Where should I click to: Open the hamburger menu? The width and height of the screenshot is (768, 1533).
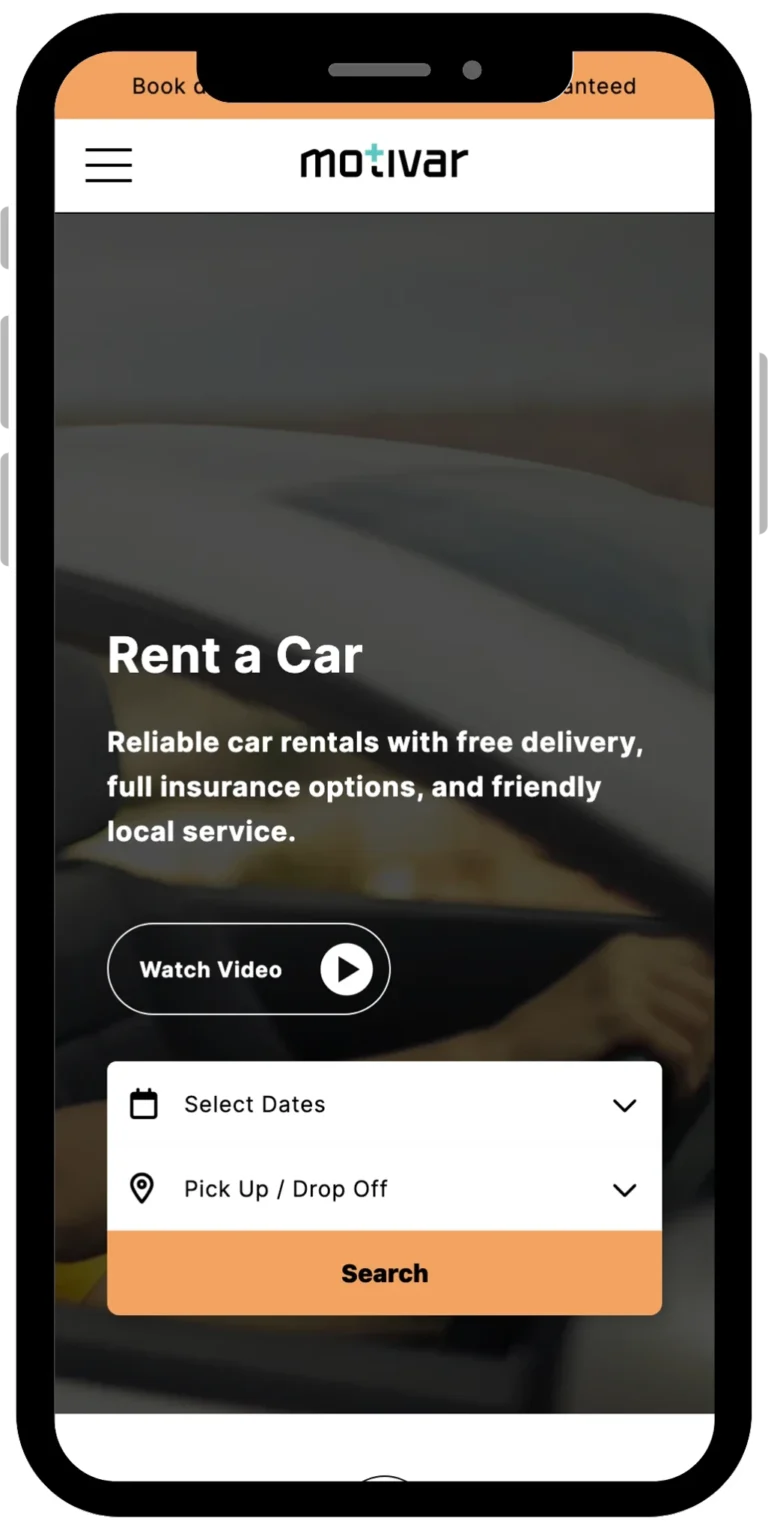tap(108, 165)
